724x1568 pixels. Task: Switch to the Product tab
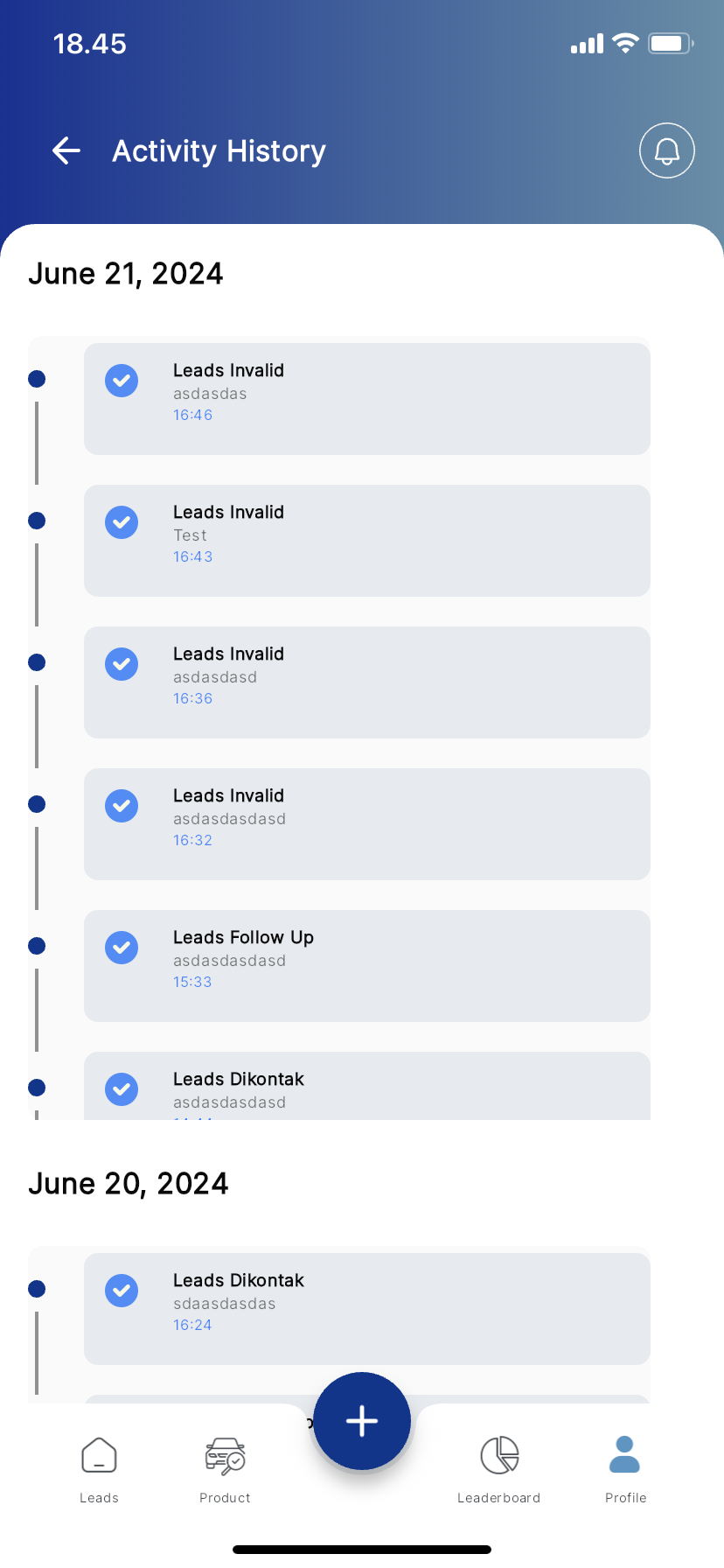coord(225,1470)
